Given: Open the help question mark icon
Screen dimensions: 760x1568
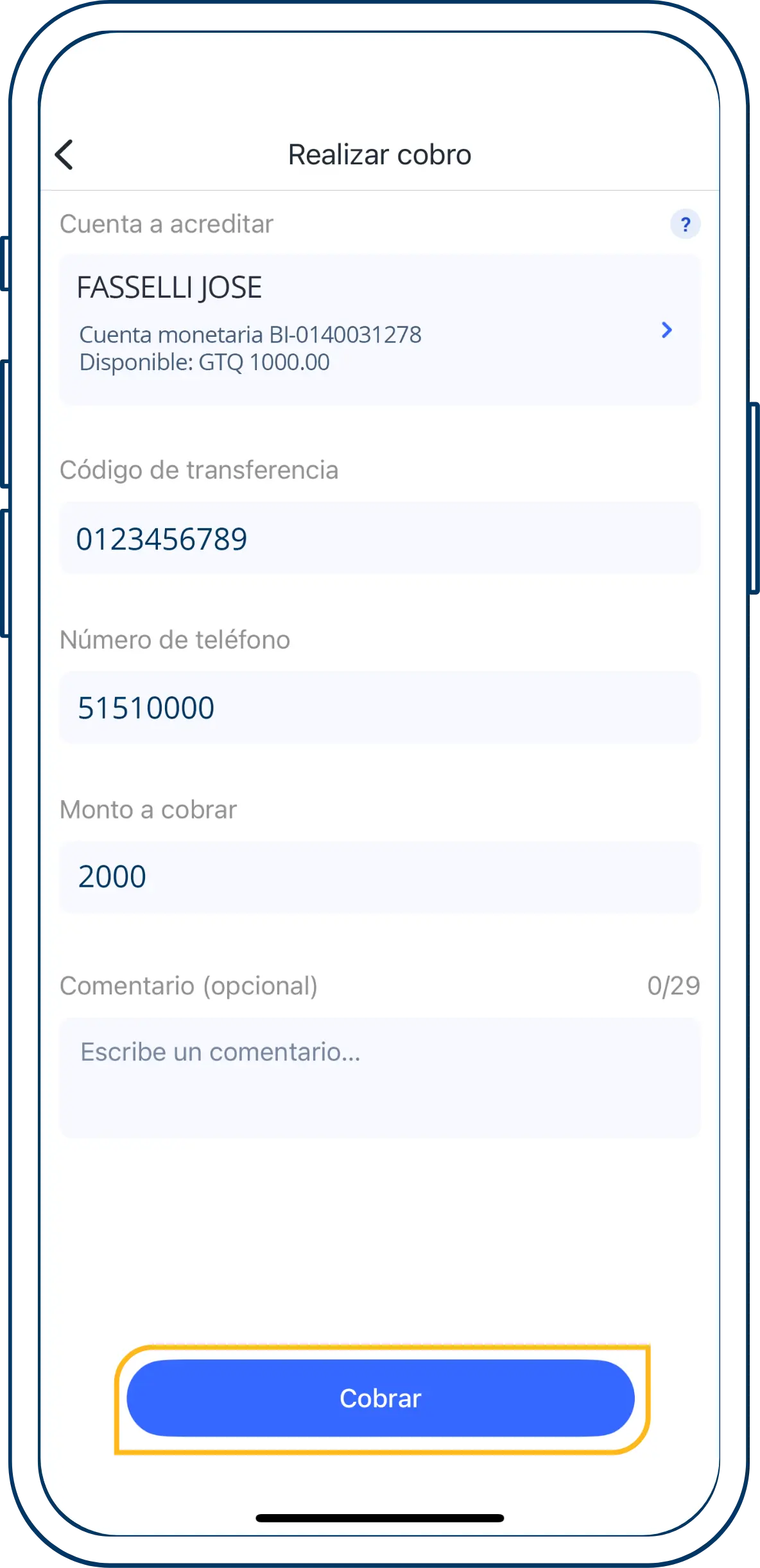Looking at the screenshot, I should (685, 224).
